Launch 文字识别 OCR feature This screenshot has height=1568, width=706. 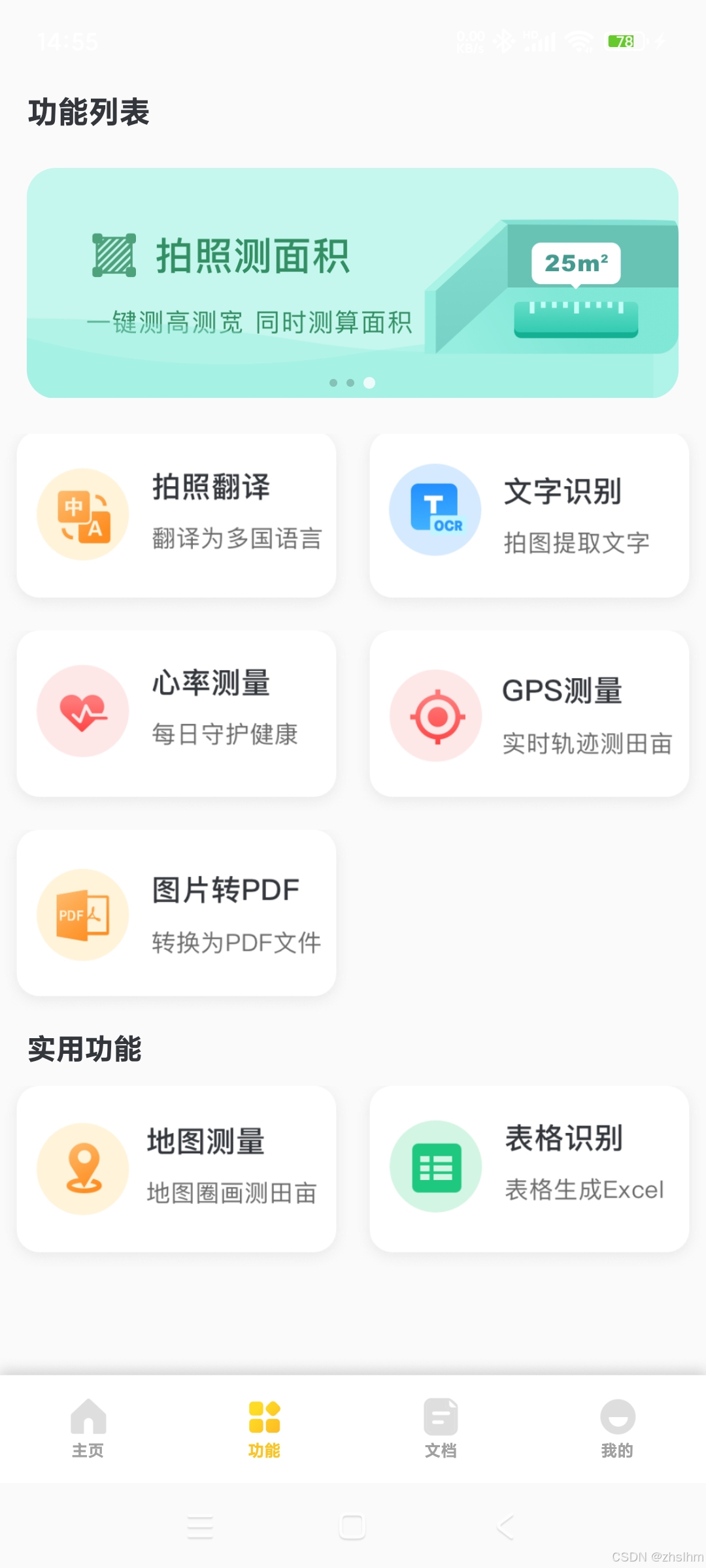tap(529, 515)
